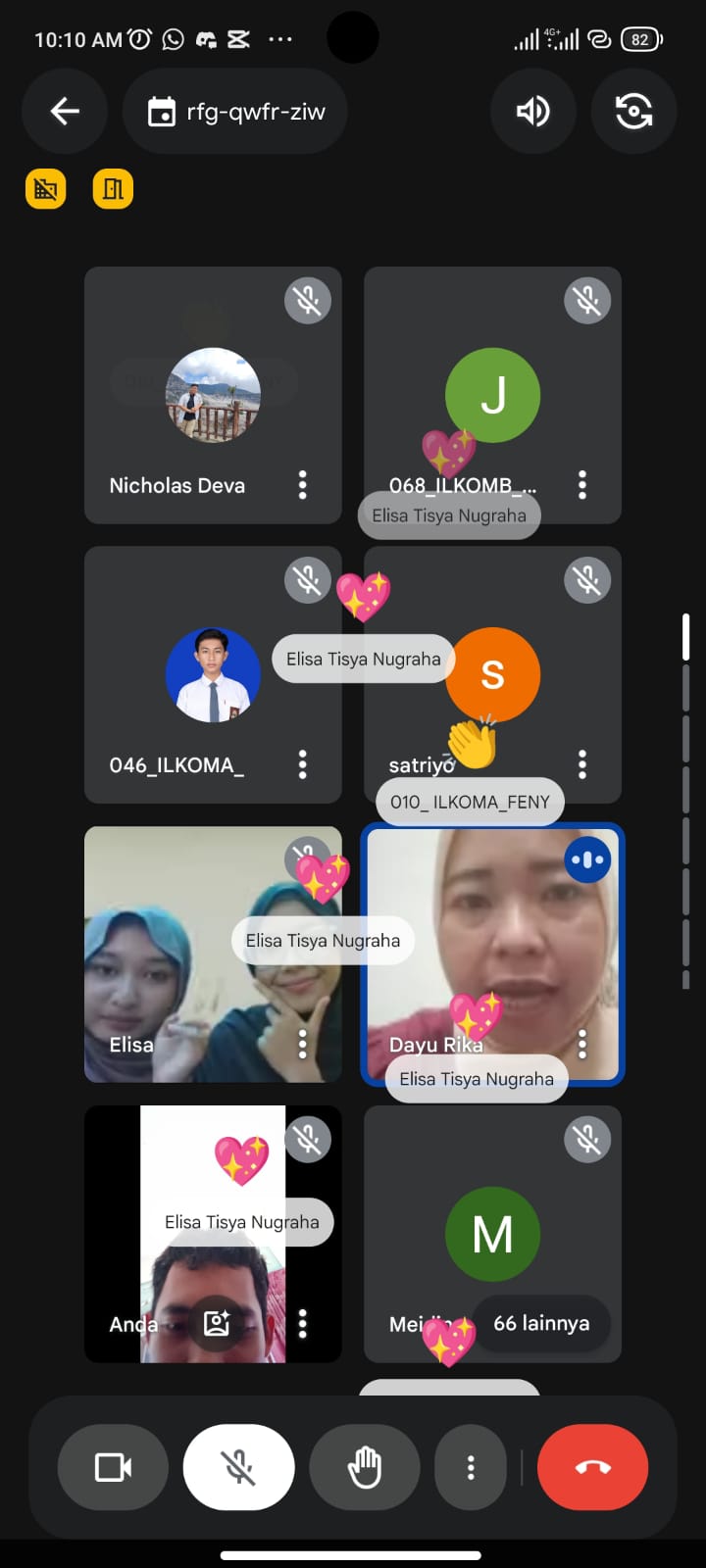Open options for satriyo
Viewport: 706px width, 1568px height.
(582, 764)
